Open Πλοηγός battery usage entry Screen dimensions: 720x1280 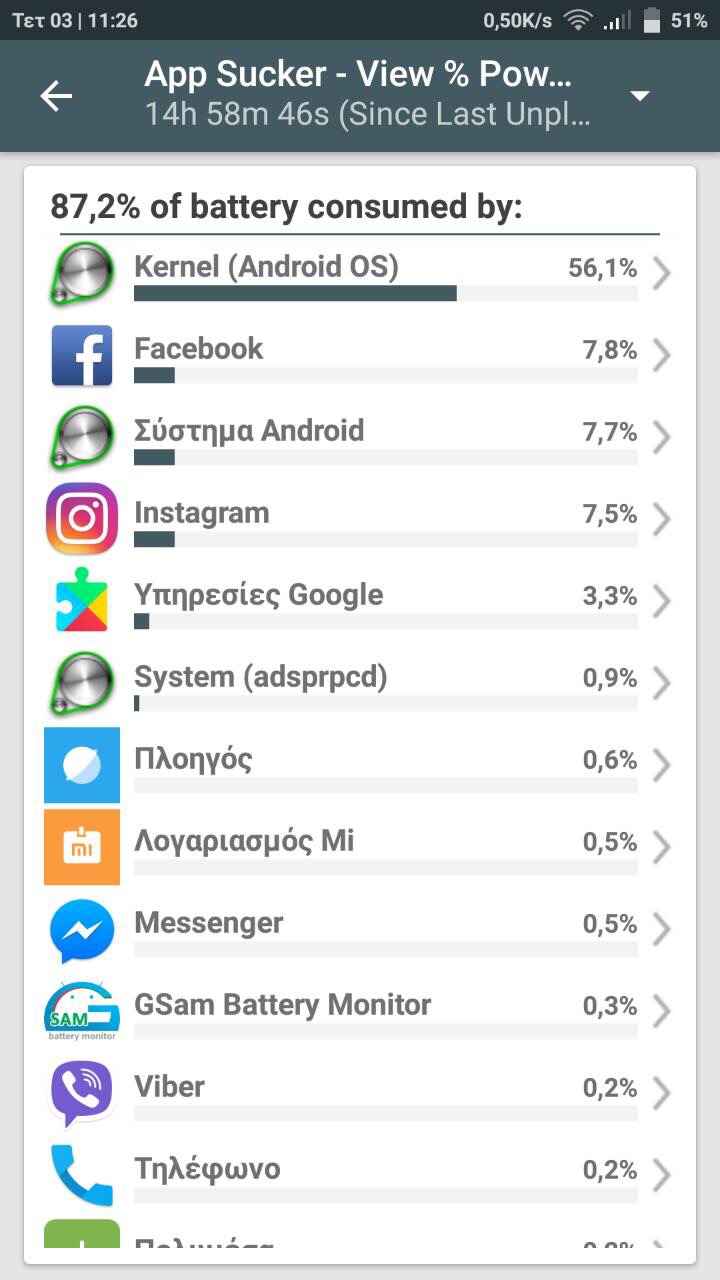click(360, 765)
